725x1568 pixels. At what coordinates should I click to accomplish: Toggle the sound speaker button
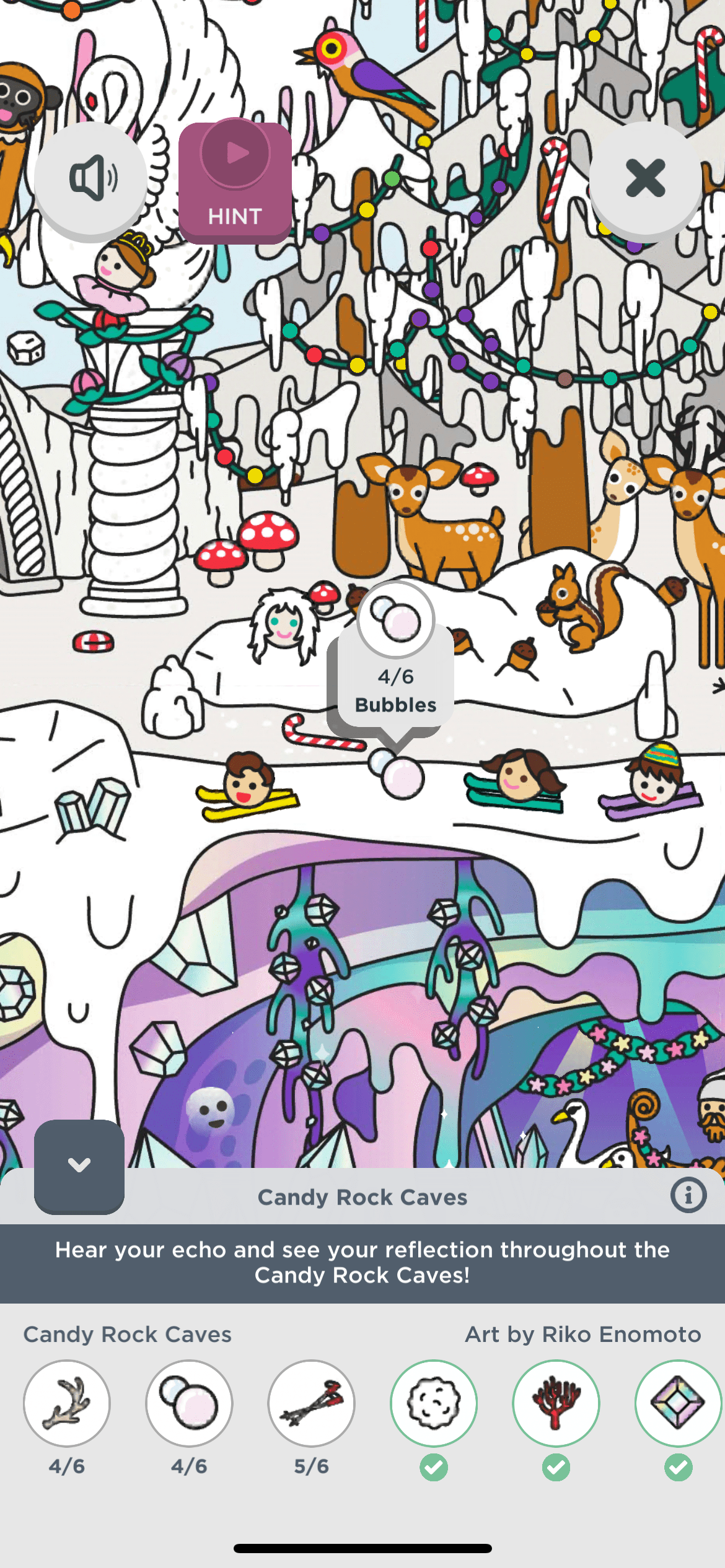tap(90, 178)
